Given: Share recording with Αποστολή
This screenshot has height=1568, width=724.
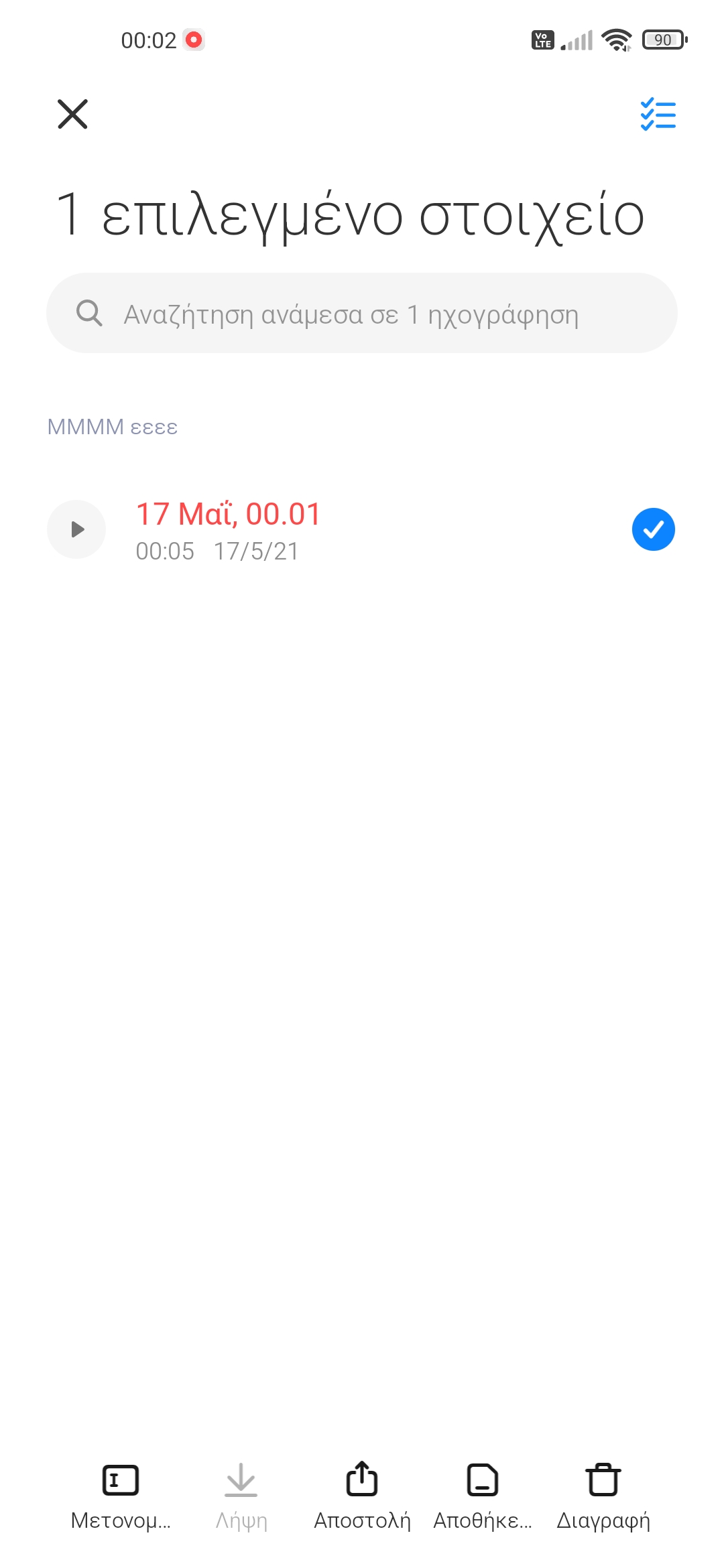Looking at the screenshot, I should click(x=362, y=1496).
